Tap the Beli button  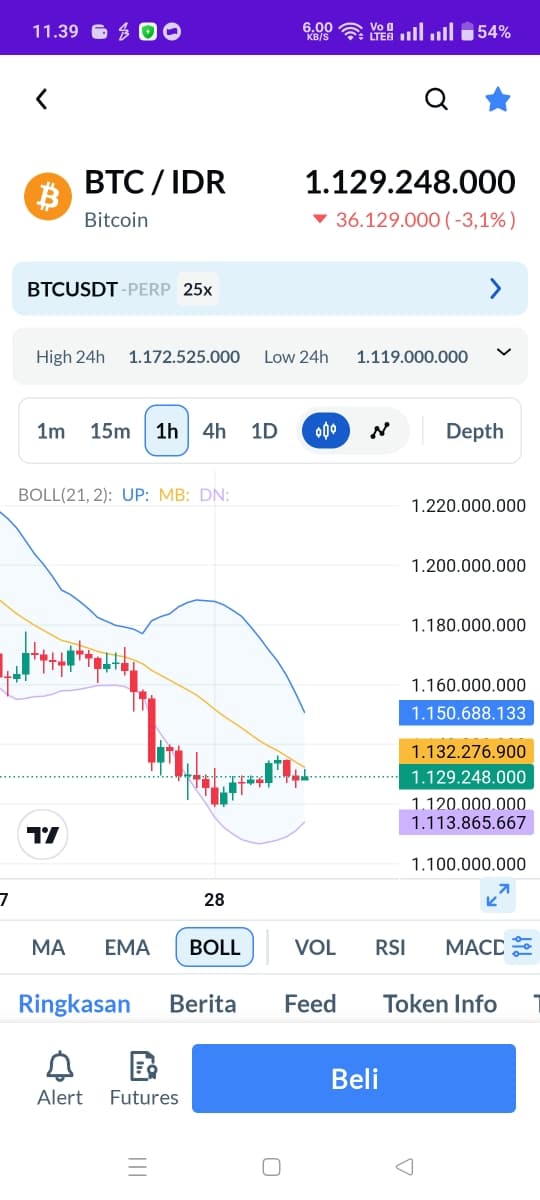[x=354, y=1078]
